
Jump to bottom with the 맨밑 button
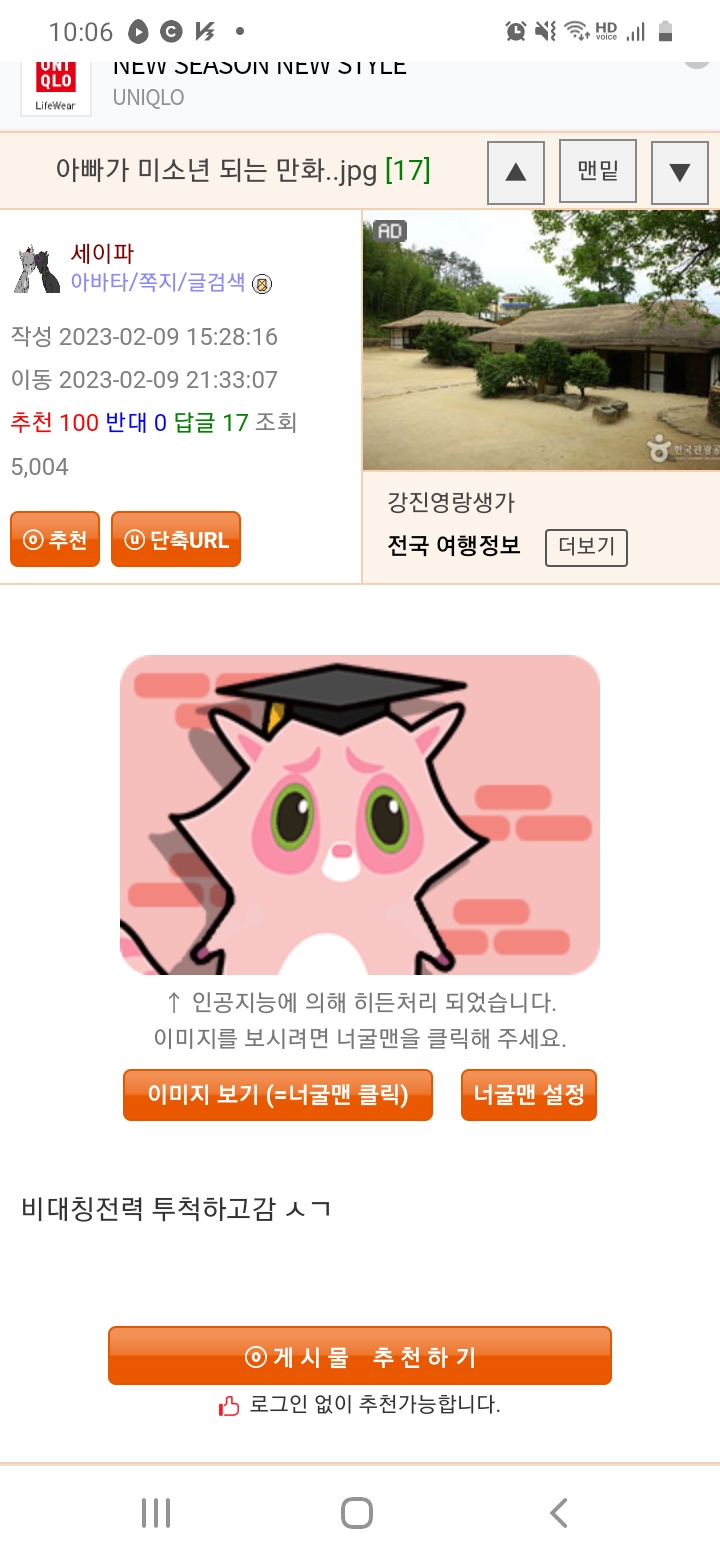pos(598,172)
